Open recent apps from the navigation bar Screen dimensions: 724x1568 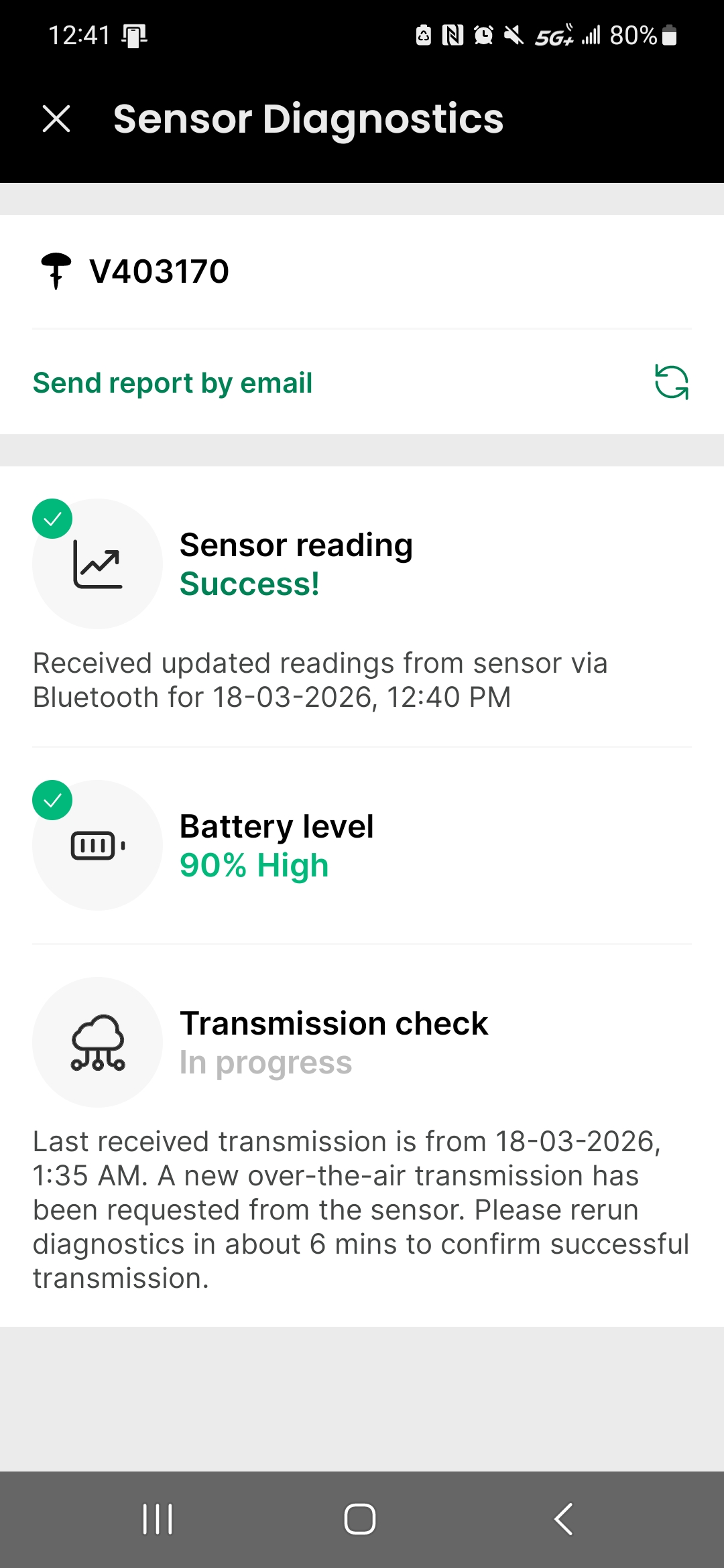(x=158, y=1518)
